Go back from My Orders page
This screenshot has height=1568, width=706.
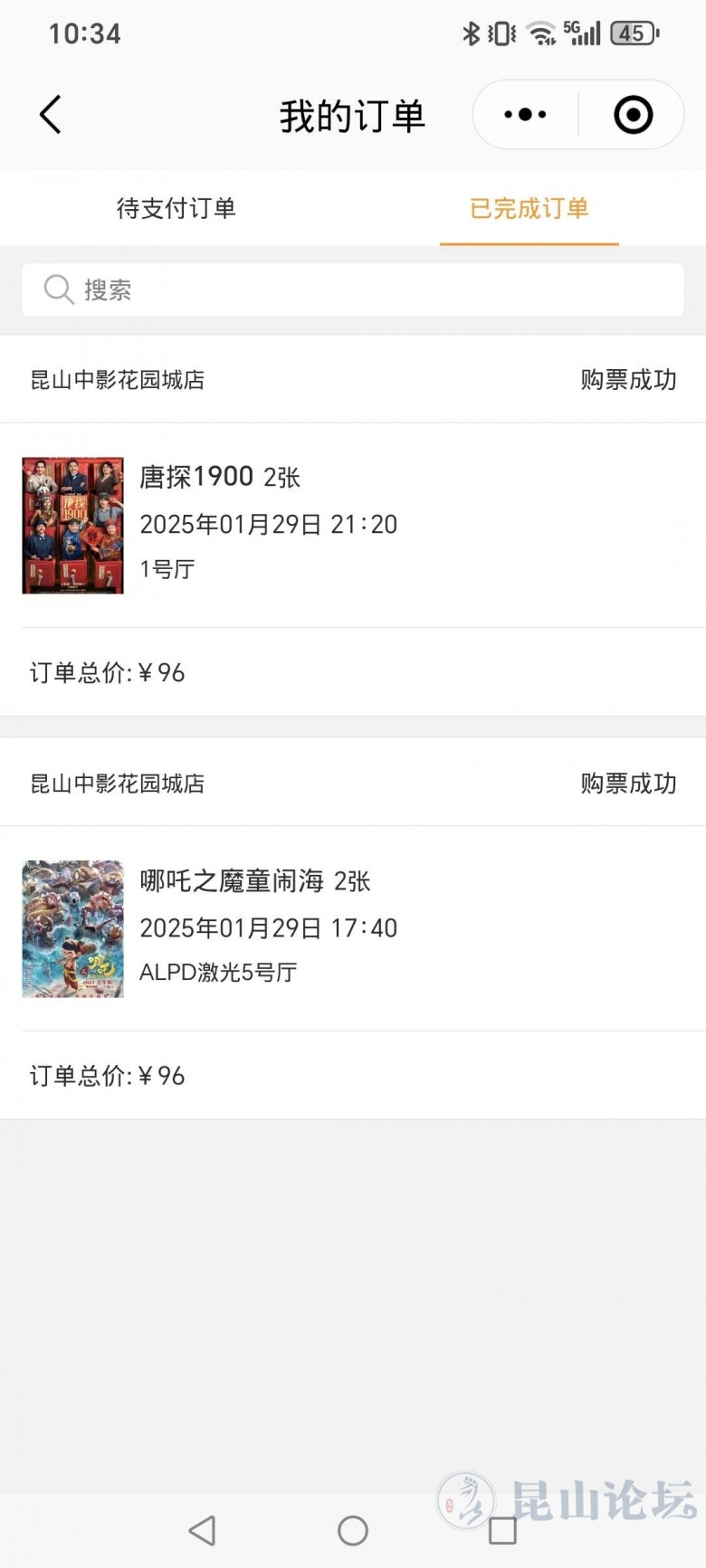(51, 115)
